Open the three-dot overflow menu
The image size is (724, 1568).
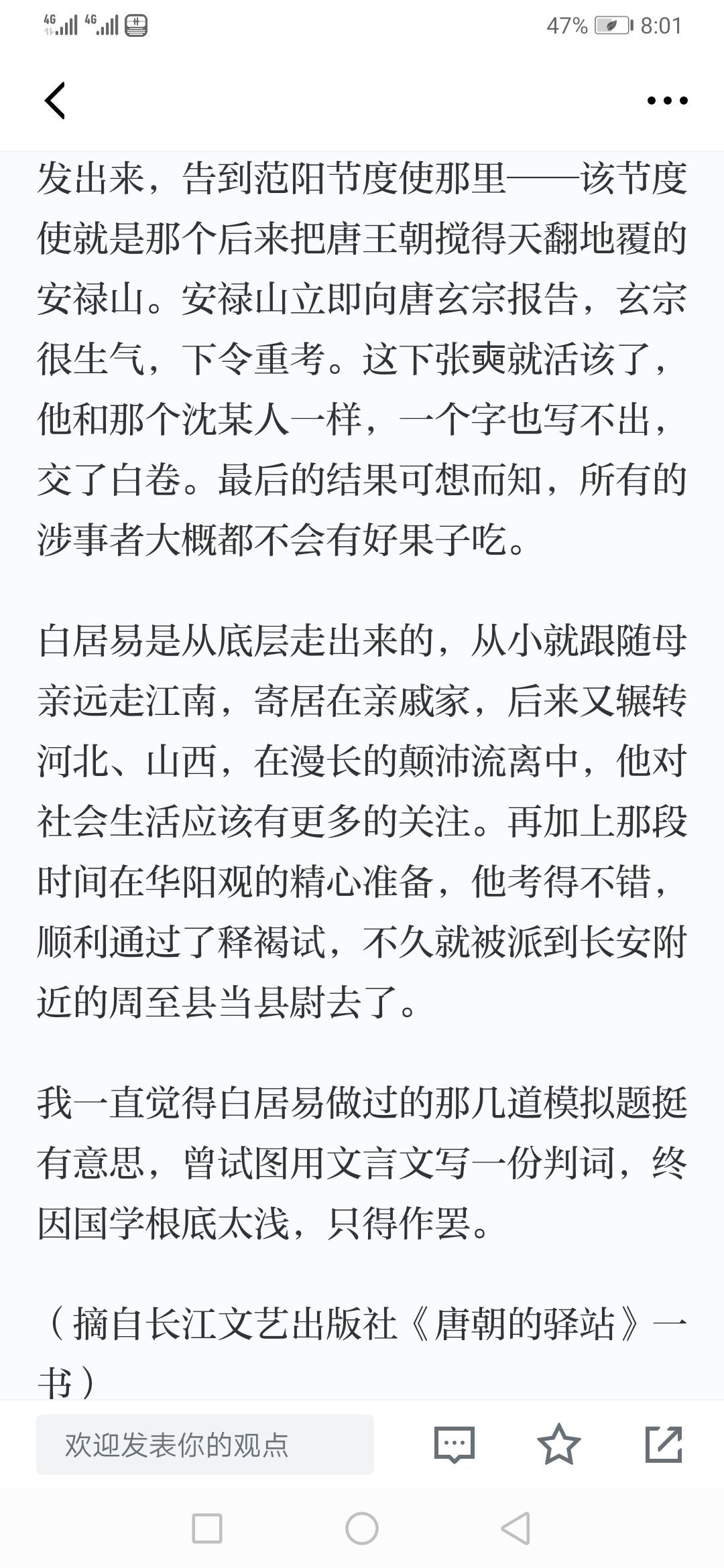[667, 101]
